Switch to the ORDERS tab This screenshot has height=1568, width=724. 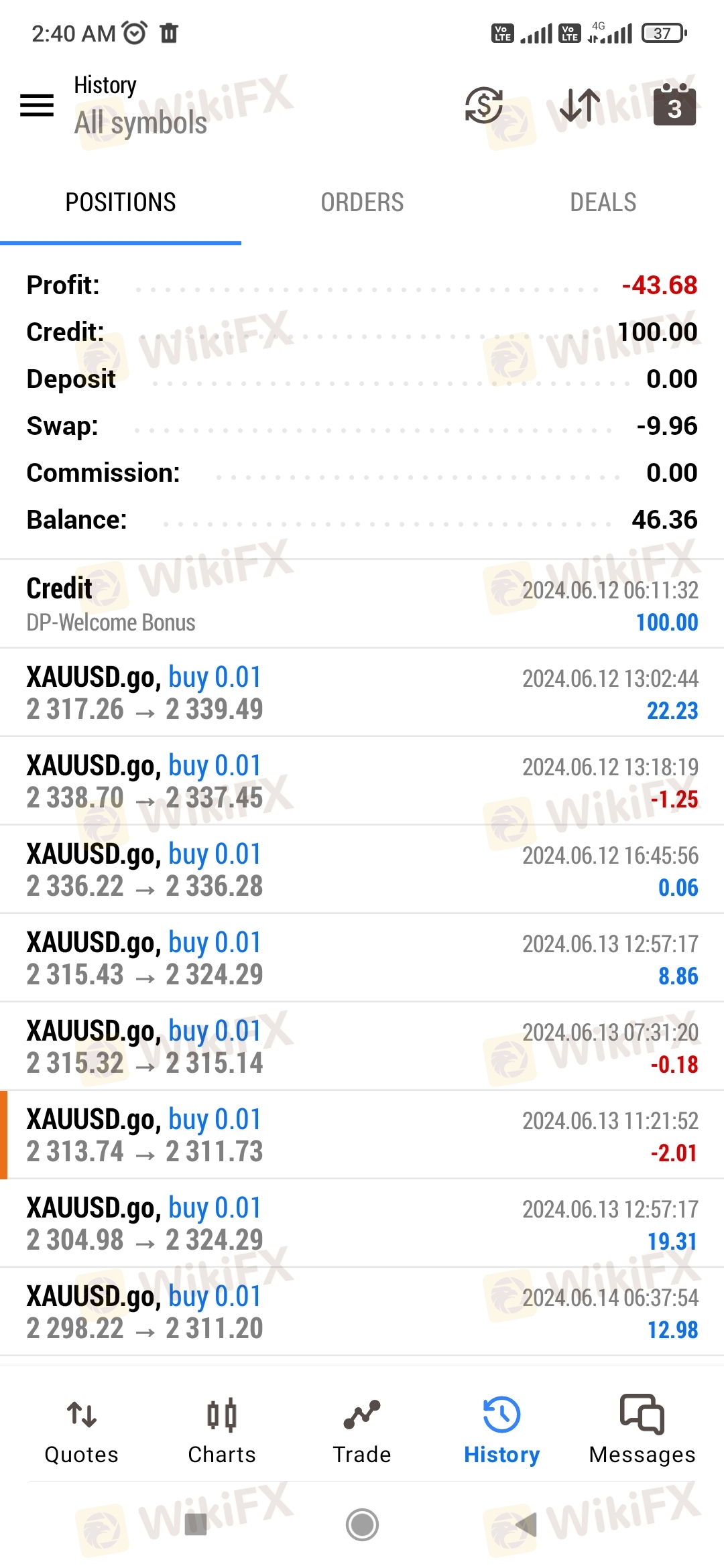click(x=362, y=202)
